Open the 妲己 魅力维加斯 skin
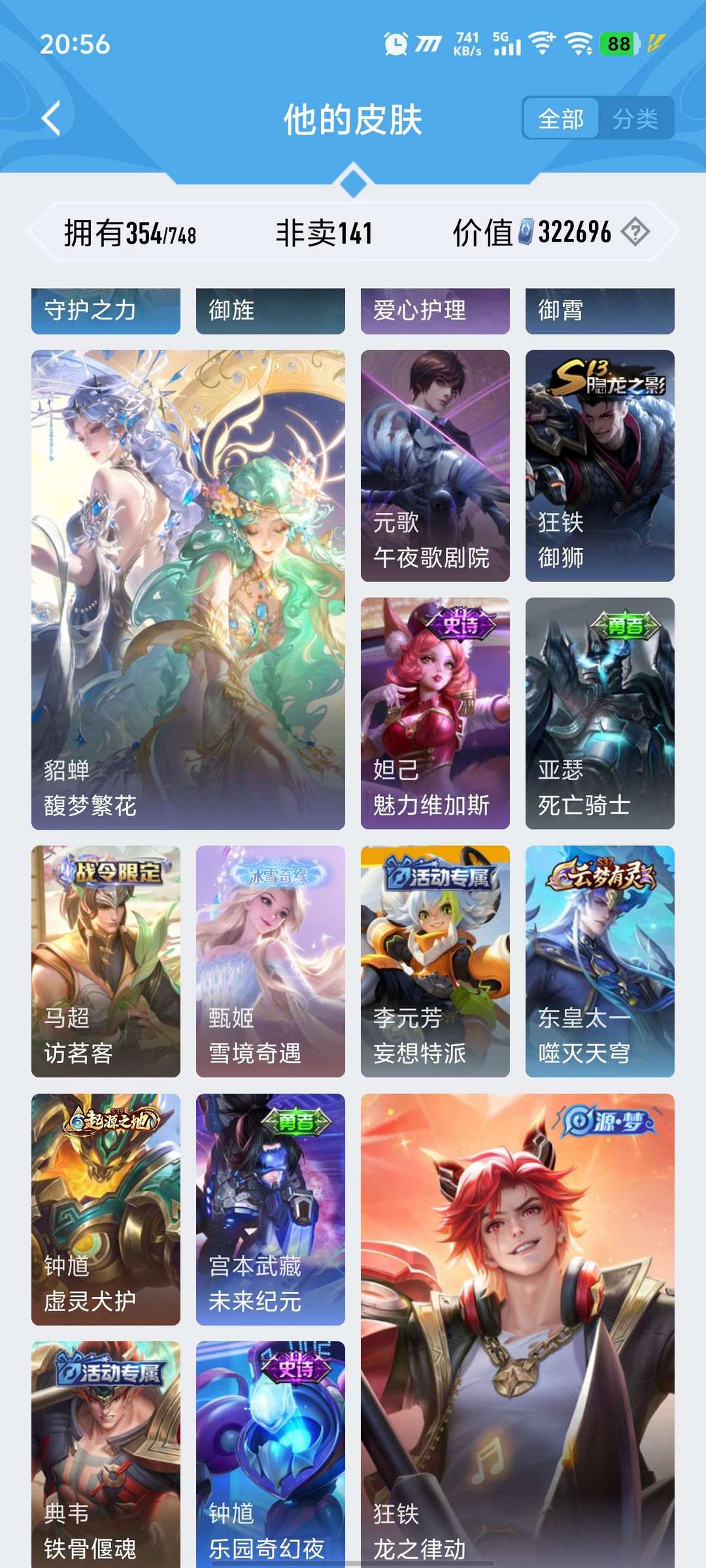Image resolution: width=706 pixels, height=1568 pixels. [x=435, y=713]
